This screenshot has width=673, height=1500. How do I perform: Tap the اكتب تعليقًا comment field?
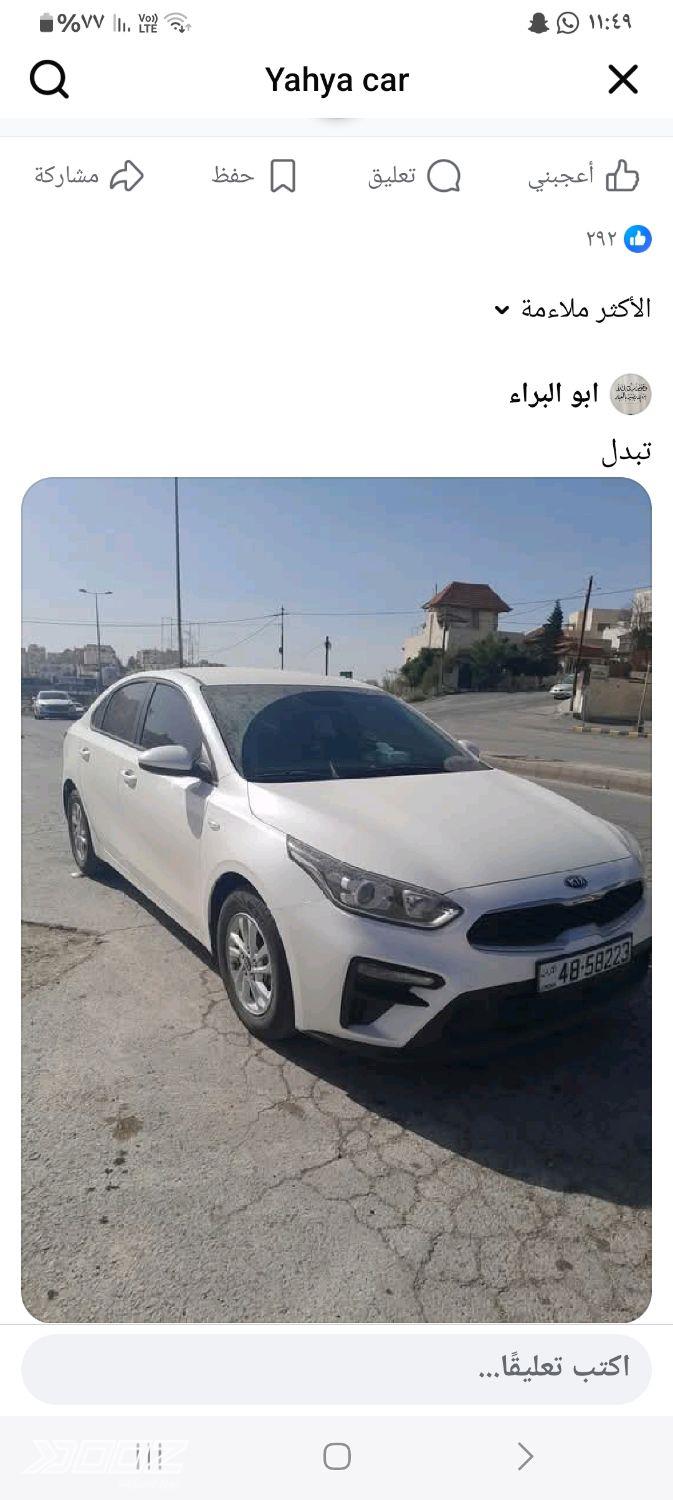click(336, 1368)
